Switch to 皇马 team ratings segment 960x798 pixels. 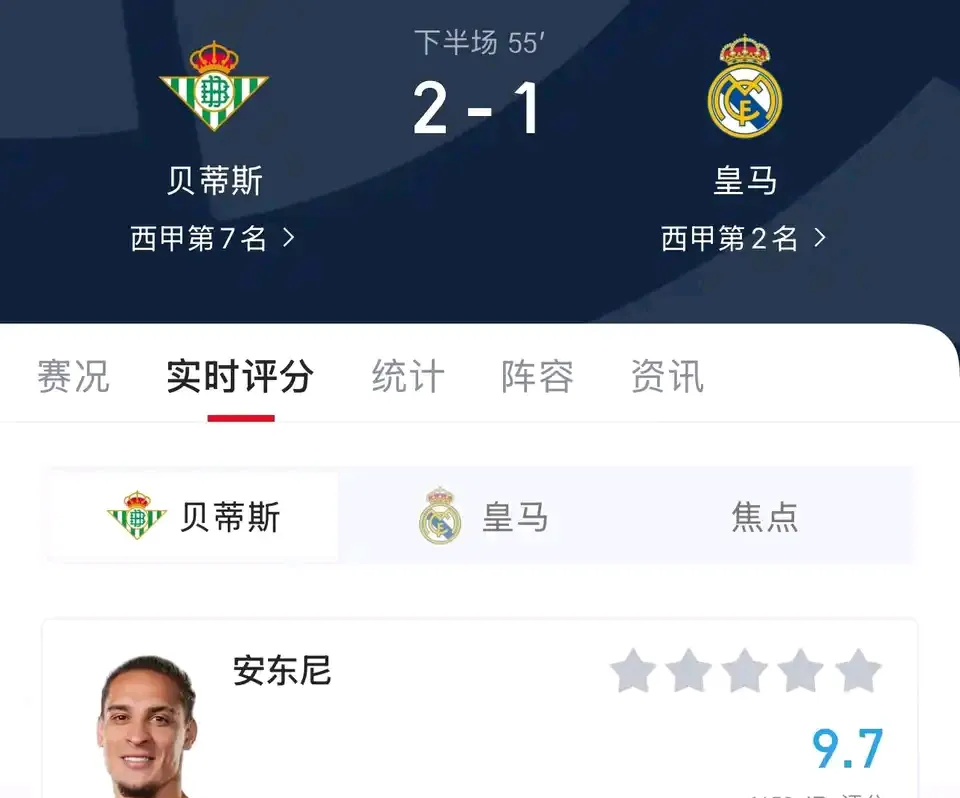click(485, 518)
